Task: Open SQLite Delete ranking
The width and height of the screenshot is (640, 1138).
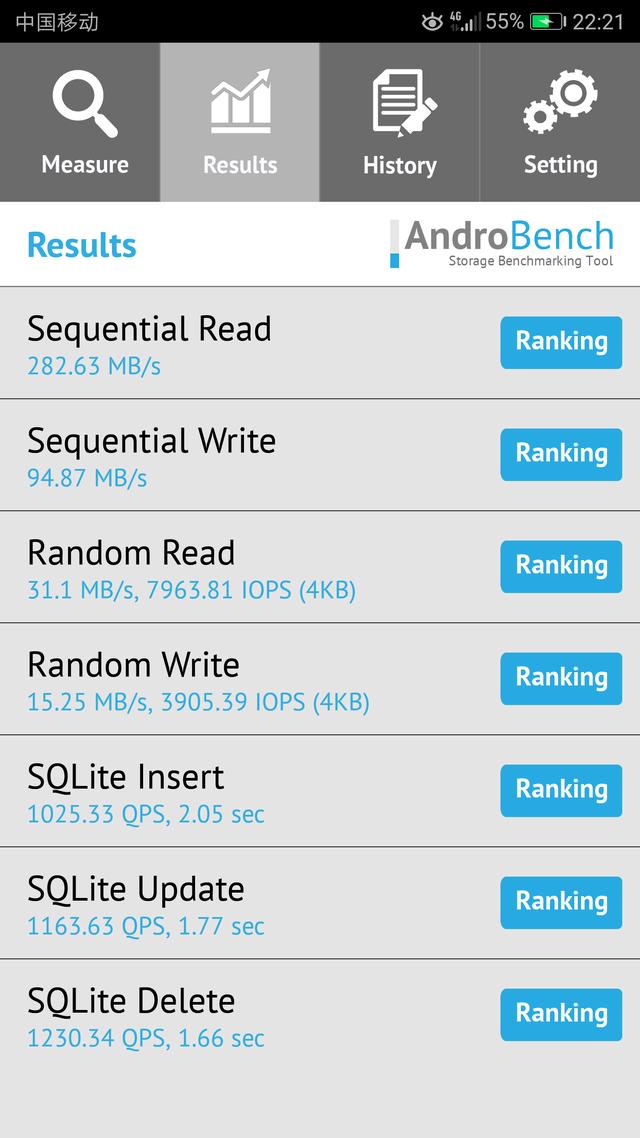Action: [561, 1014]
